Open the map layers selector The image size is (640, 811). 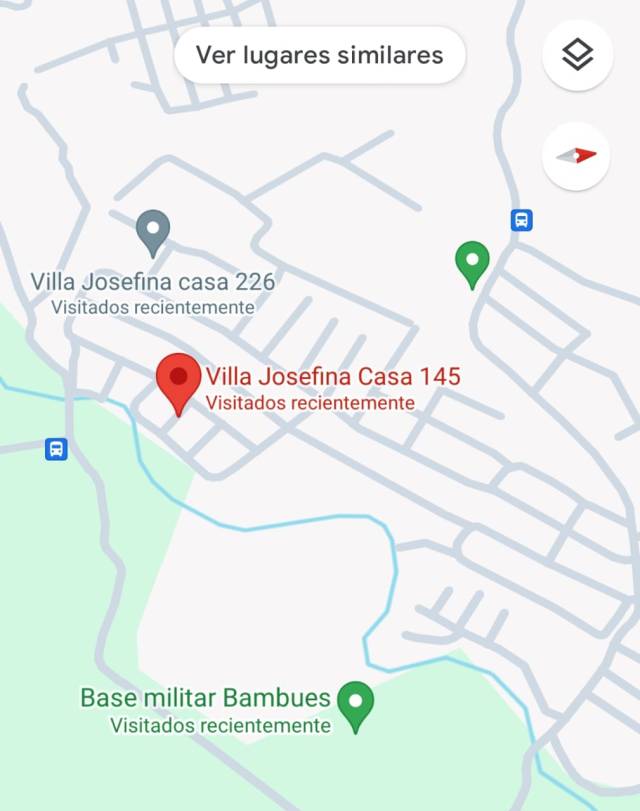(x=577, y=56)
